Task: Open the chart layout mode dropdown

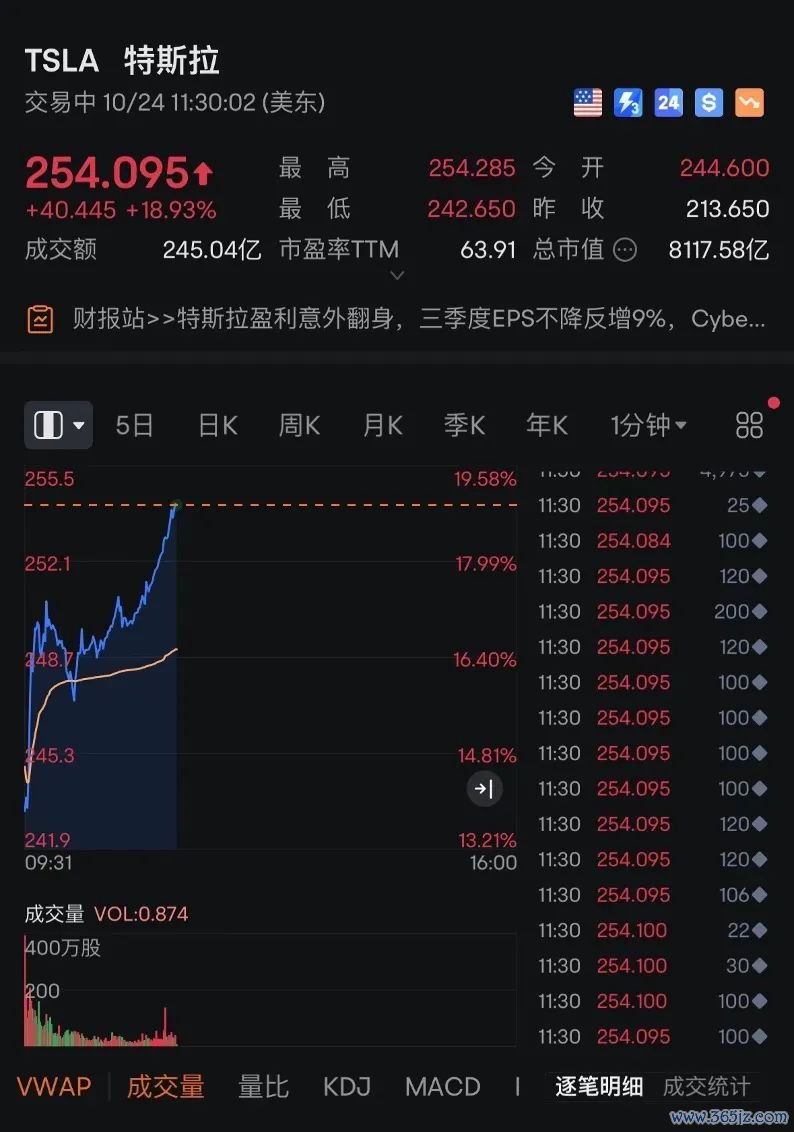Action: (58, 425)
